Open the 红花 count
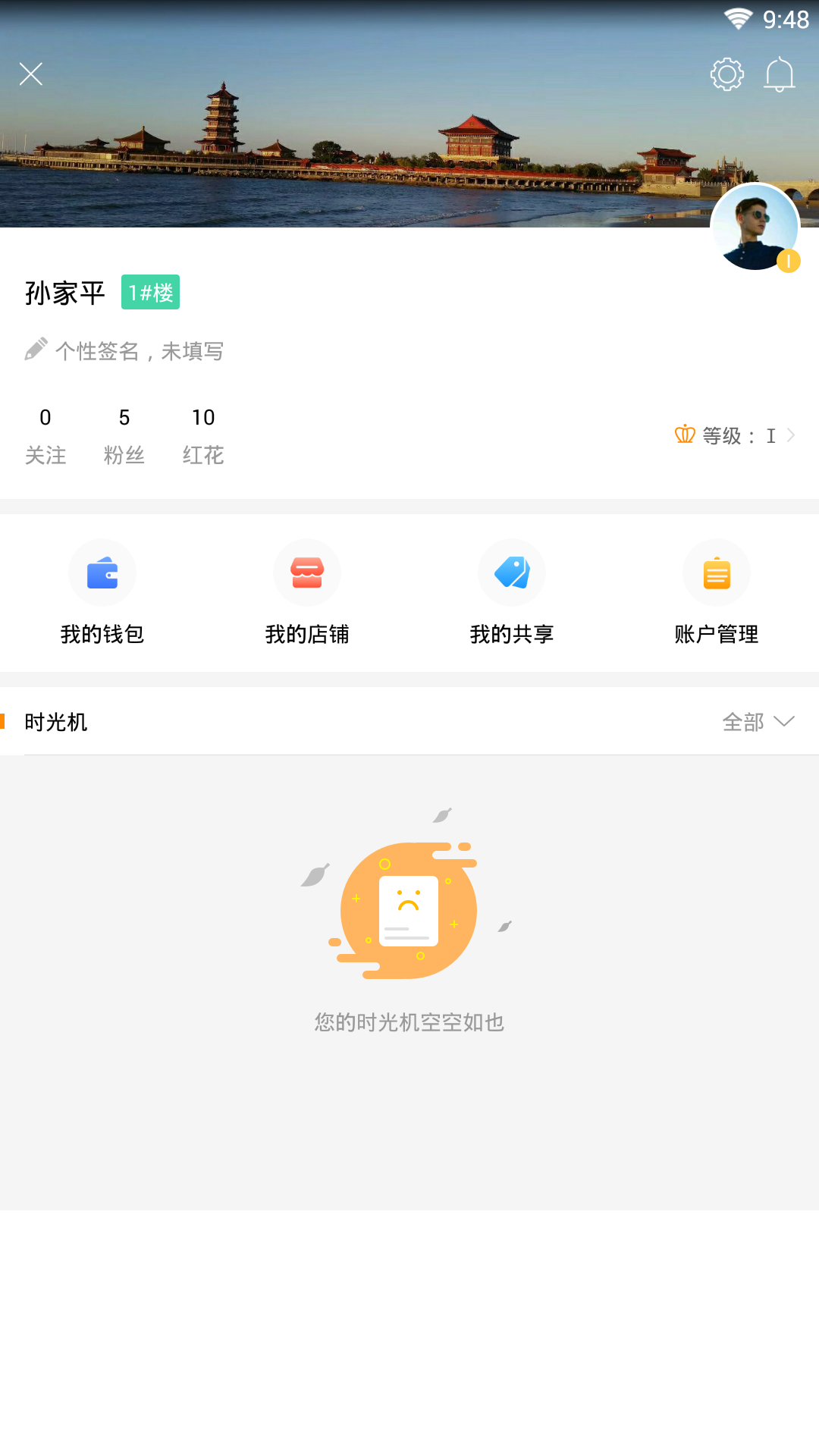This screenshot has height=1456, width=819. pyautogui.click(x=203, y=436)
